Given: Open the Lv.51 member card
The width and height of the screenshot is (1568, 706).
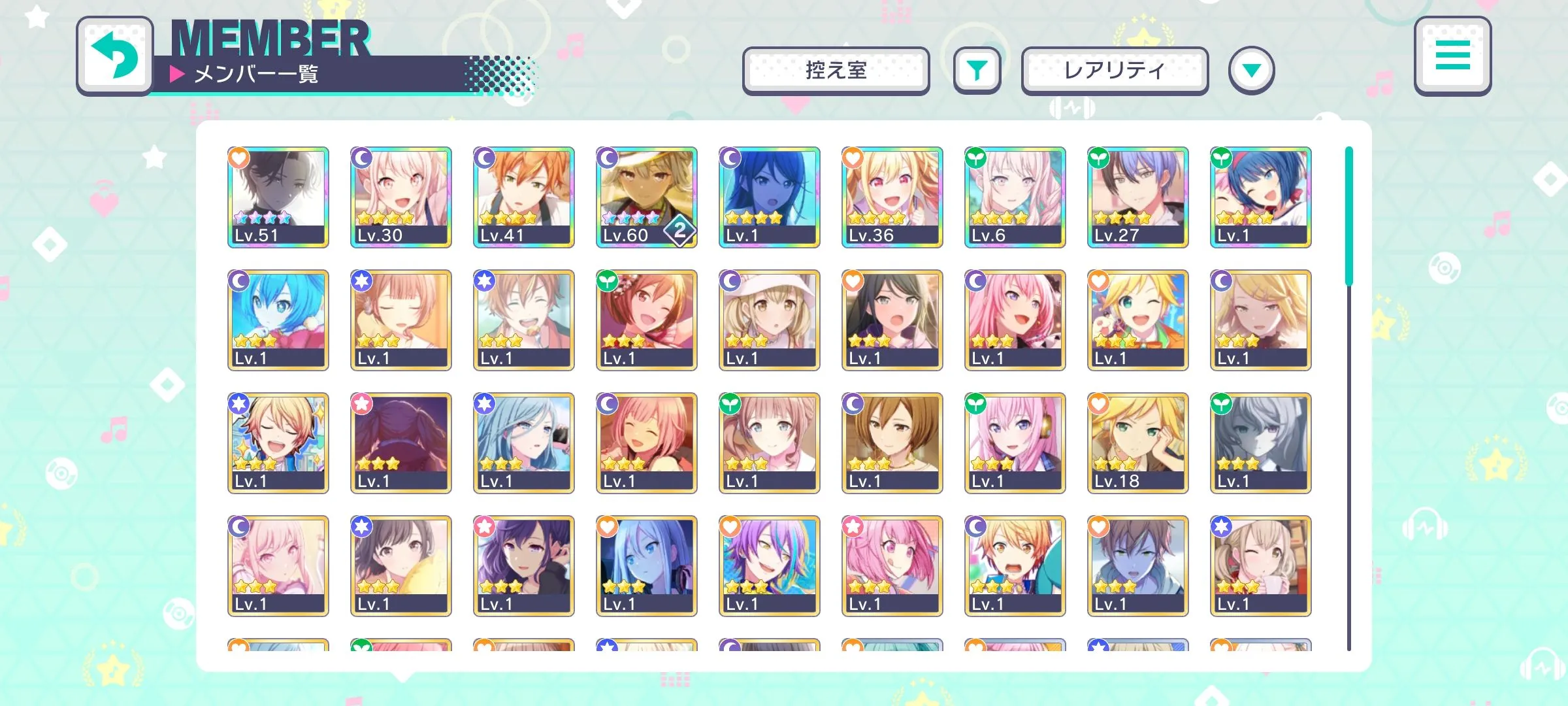Looking at the screenshot, I should point(278,197).
